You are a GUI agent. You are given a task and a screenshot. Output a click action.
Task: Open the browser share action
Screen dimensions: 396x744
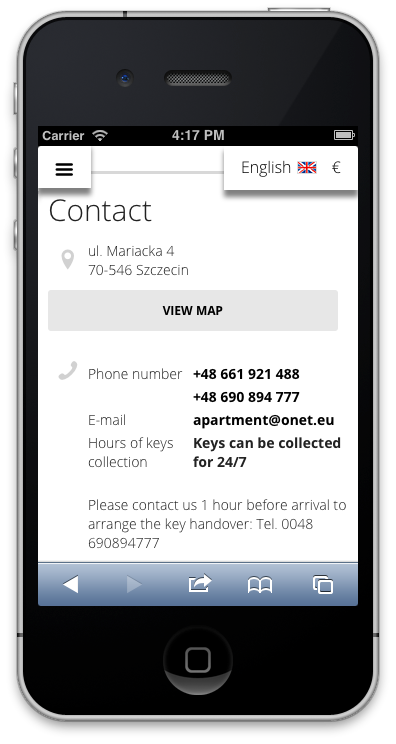200,584
